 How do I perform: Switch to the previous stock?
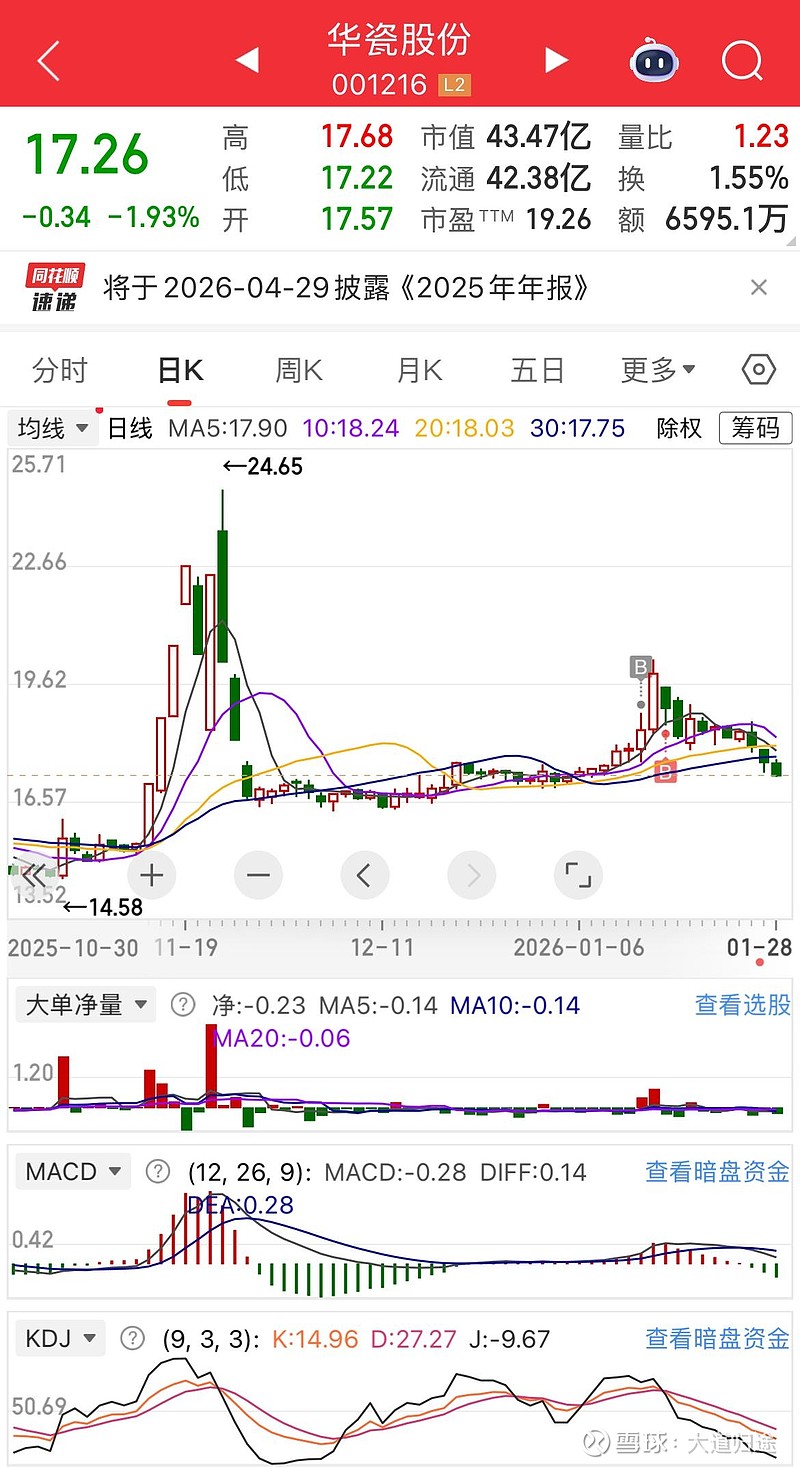click(x=247, y=60)
